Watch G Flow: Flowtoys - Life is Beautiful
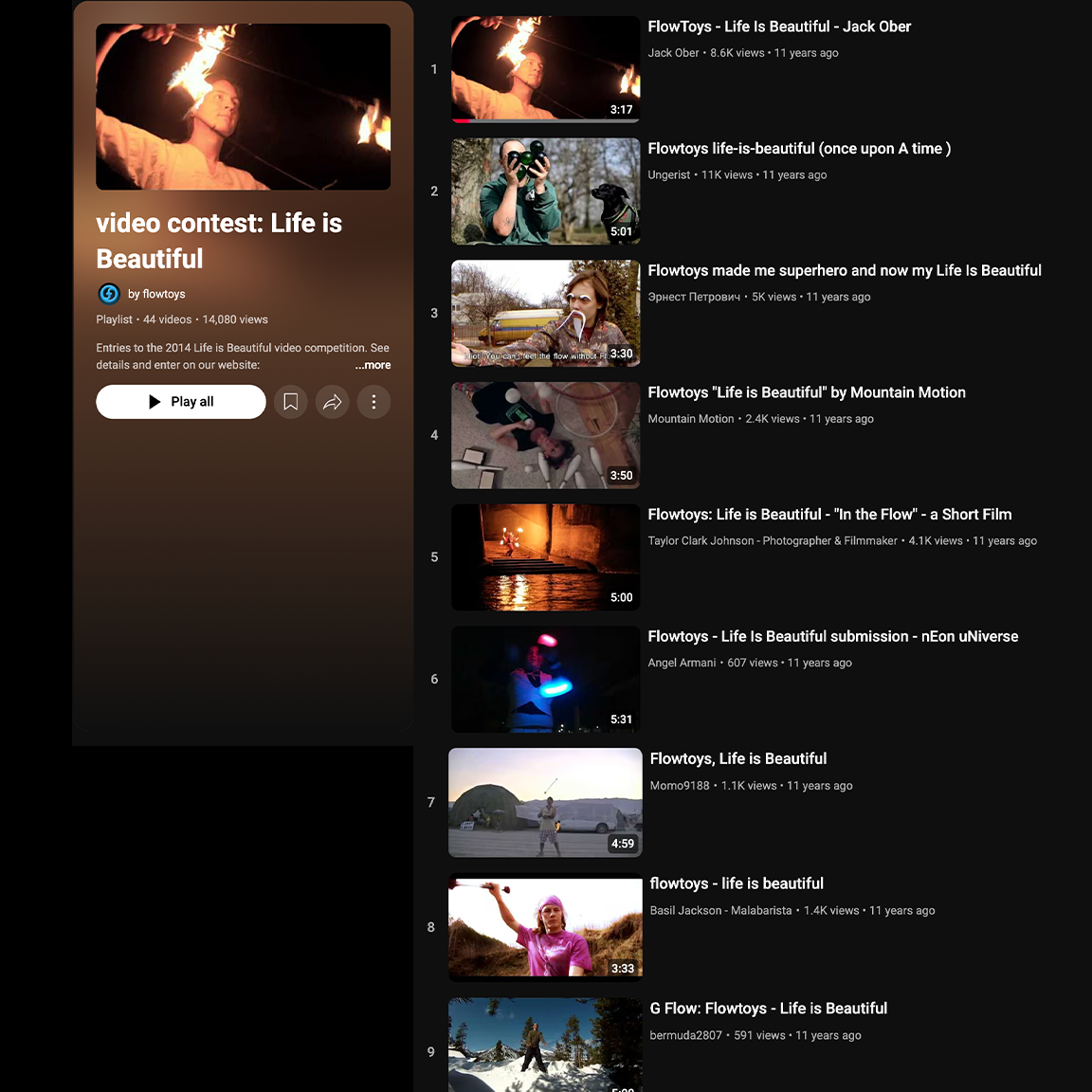 [768, 1009]
